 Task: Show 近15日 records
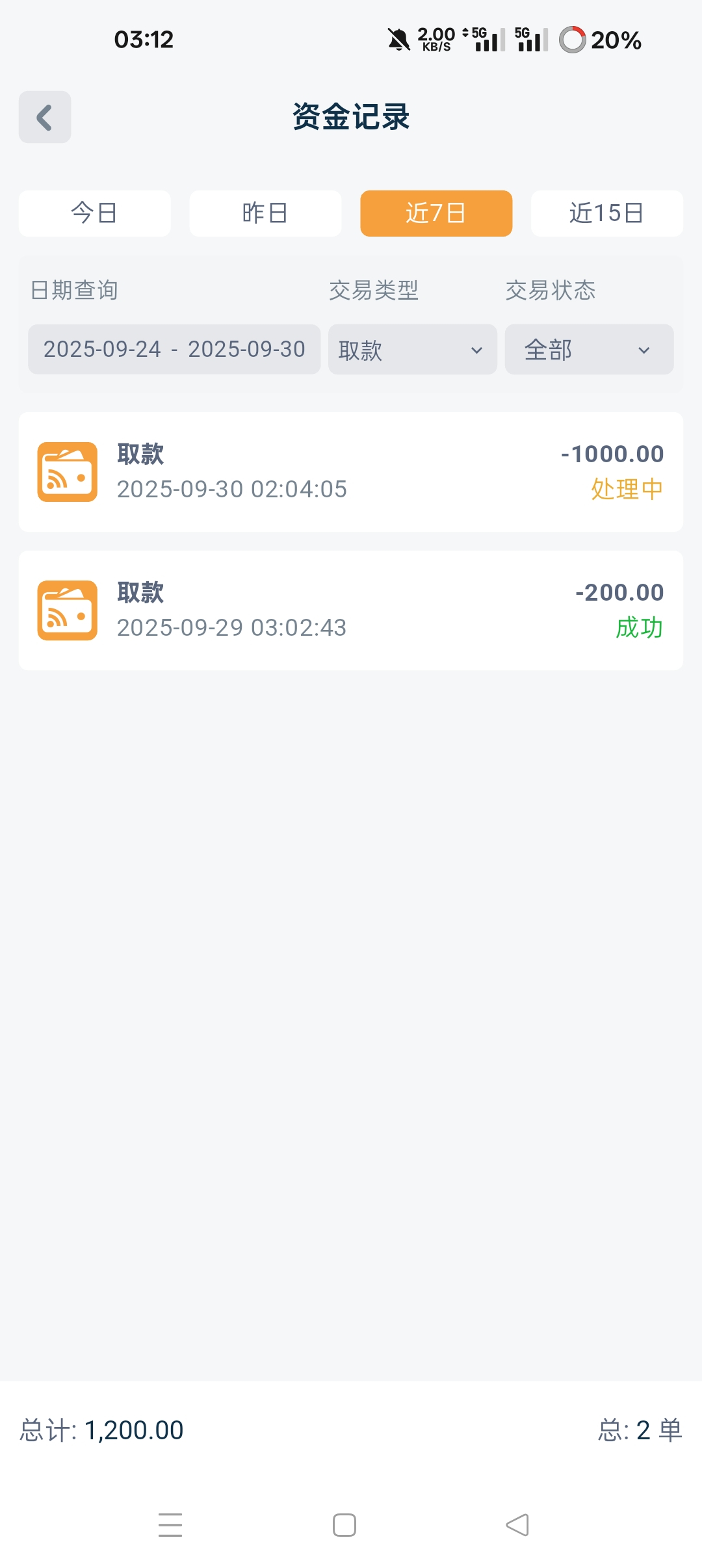coord(606,213)
